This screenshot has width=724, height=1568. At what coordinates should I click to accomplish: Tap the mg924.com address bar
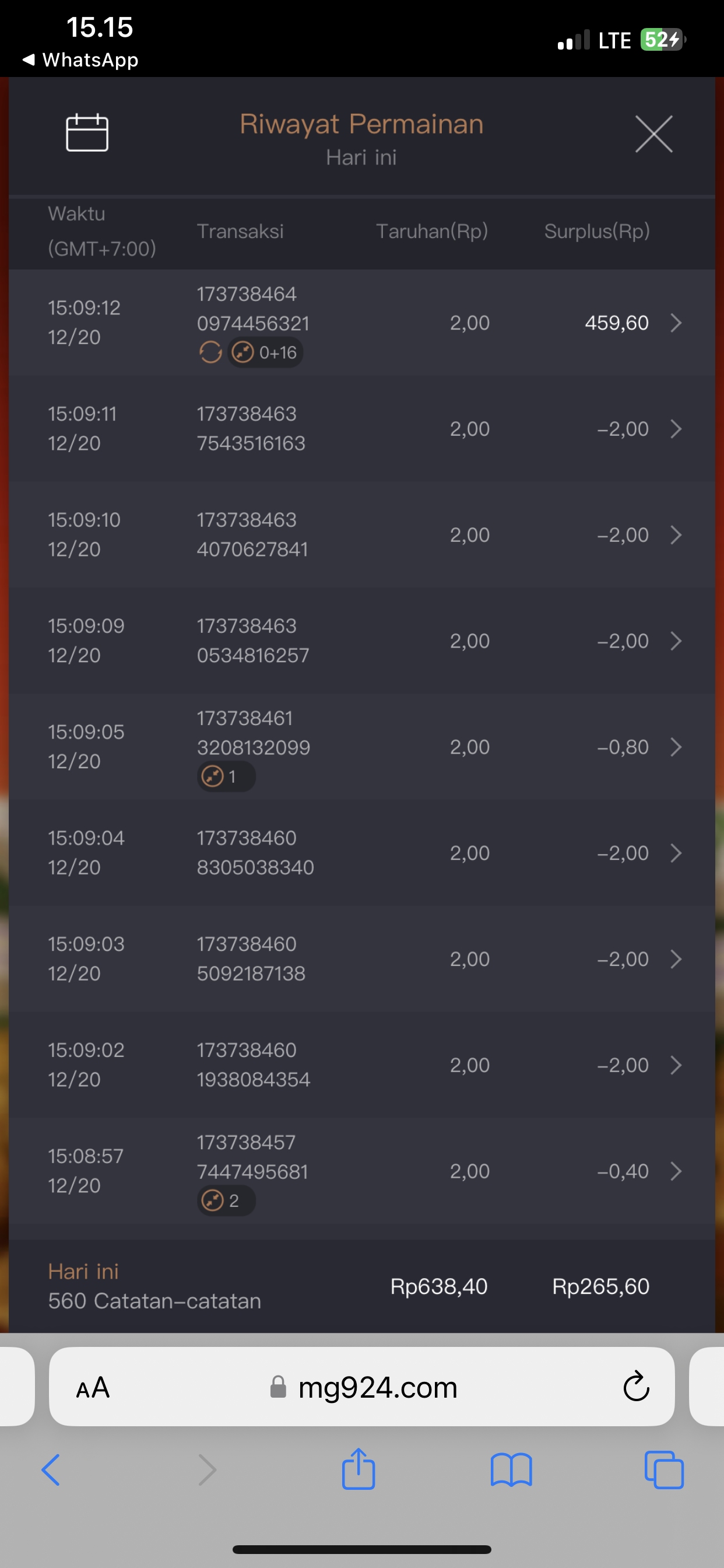pos(377,1388)
